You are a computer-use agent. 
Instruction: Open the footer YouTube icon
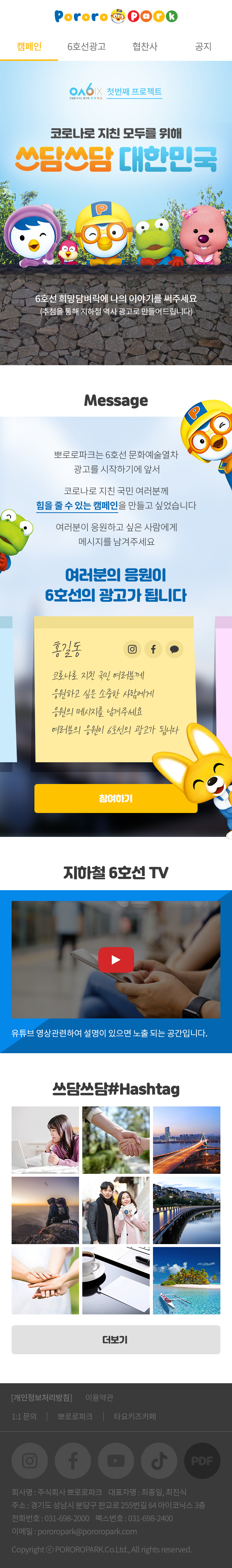(x=116, y=1460)
